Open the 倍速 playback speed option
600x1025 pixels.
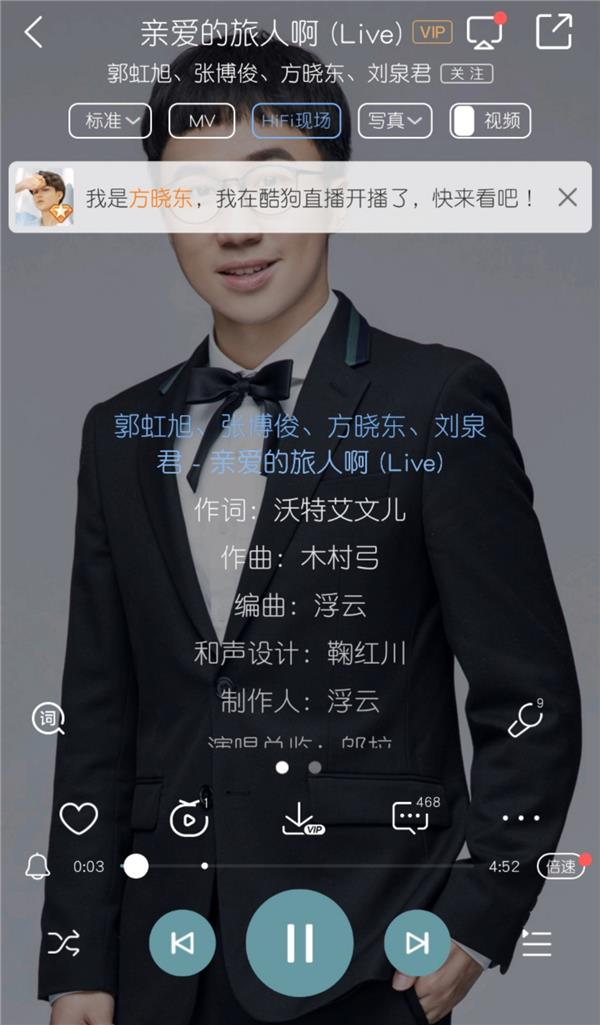coord(560,866)
